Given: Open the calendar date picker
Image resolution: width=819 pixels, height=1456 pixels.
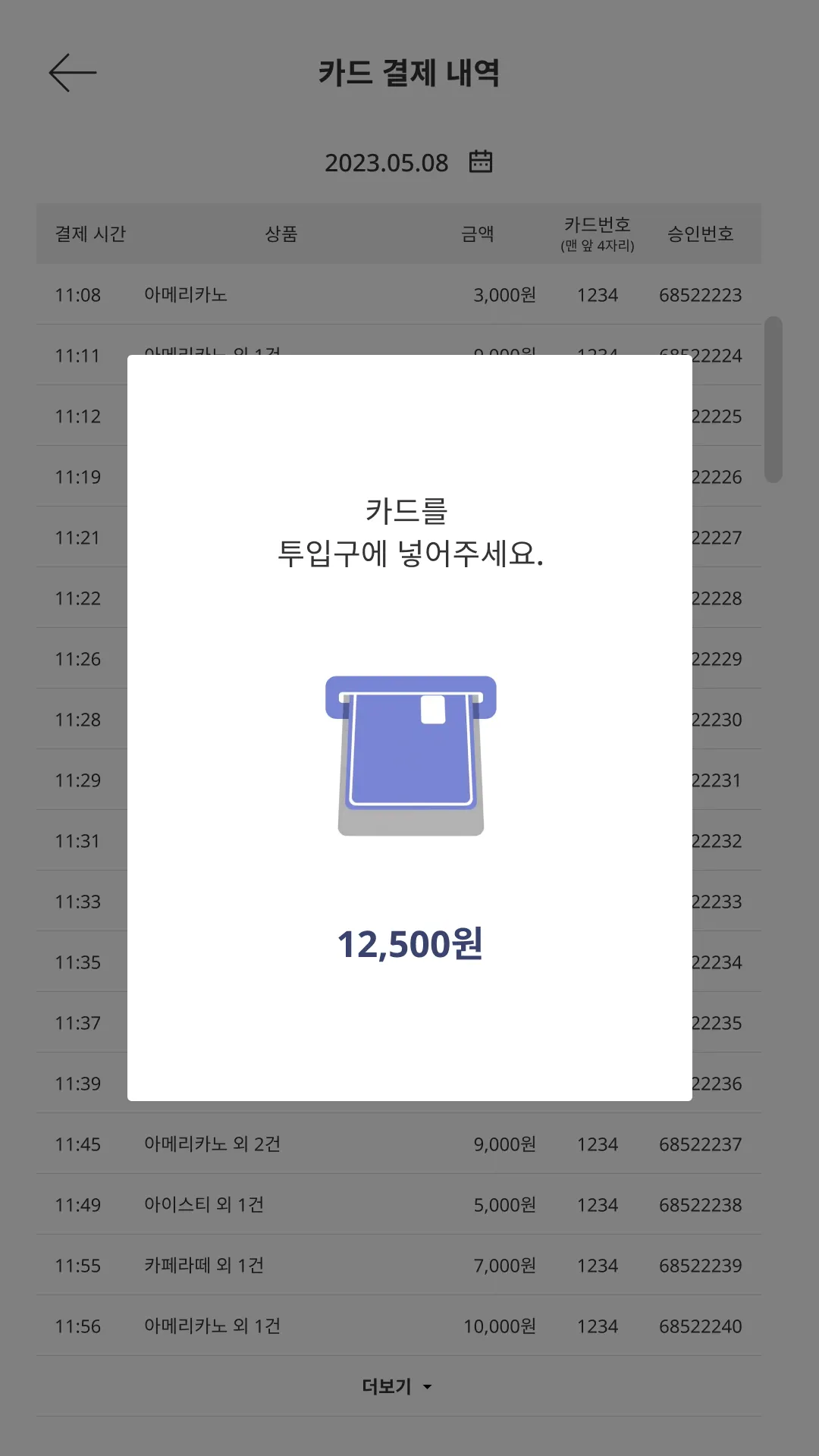Looking at the screenshot, I should point(481,162).
